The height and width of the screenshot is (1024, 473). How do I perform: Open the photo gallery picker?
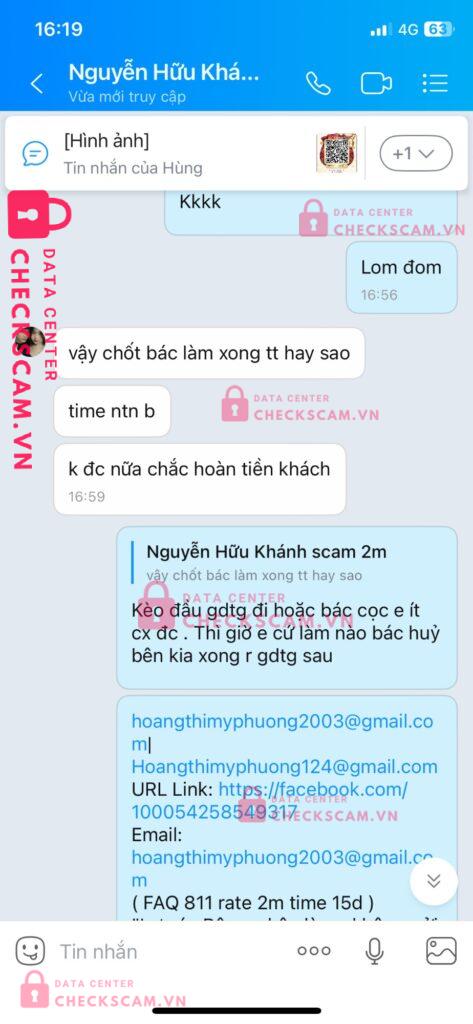click(441, 951)
